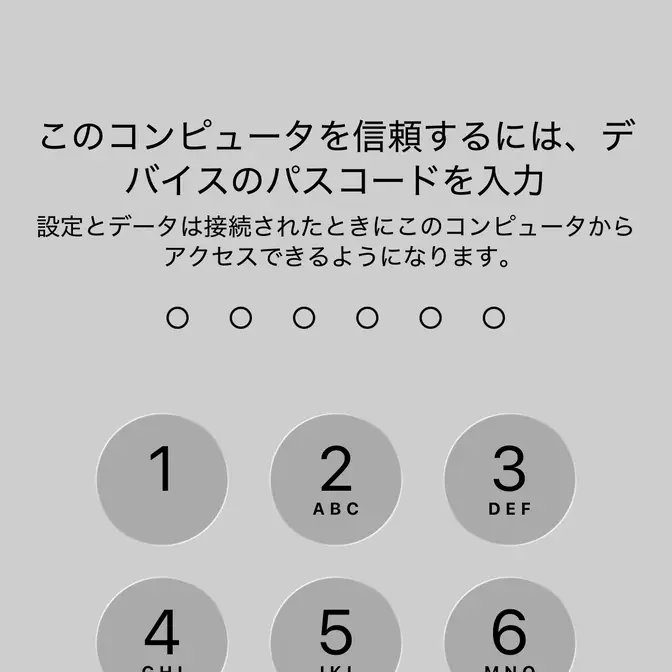Select the 3 DEF key

click(509, 479)
